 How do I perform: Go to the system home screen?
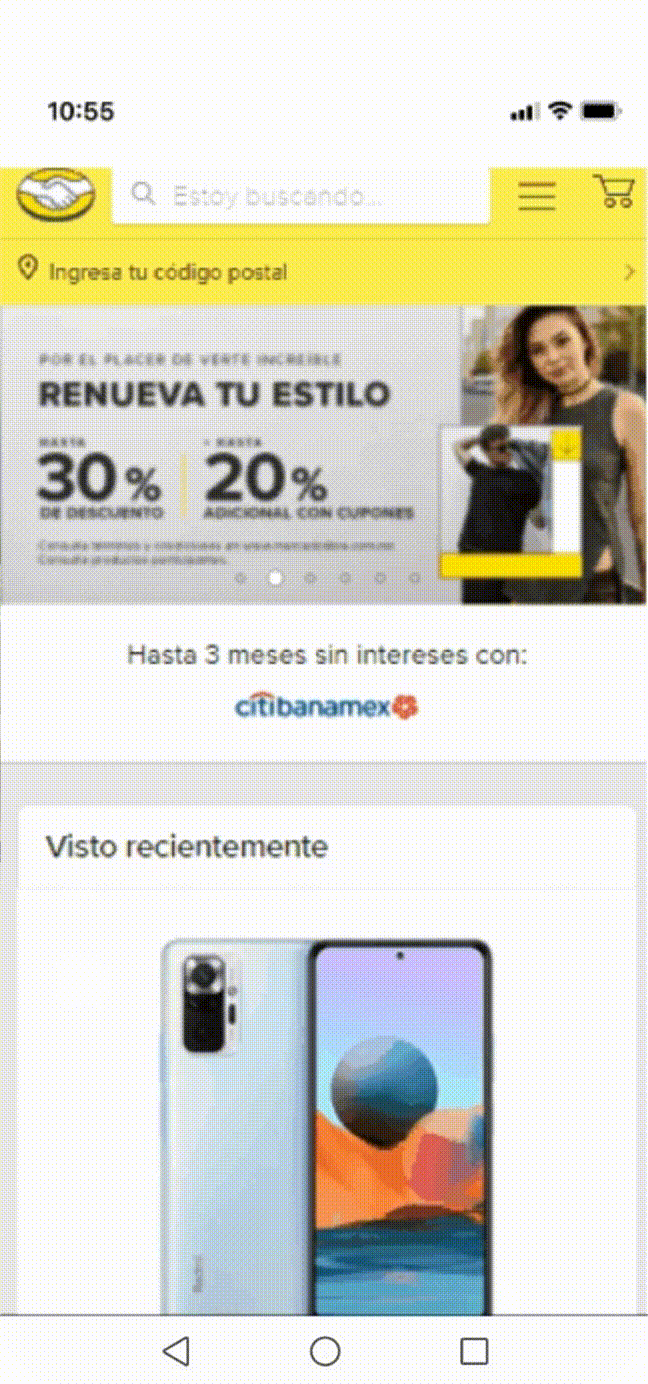(x=325, y=1352)
